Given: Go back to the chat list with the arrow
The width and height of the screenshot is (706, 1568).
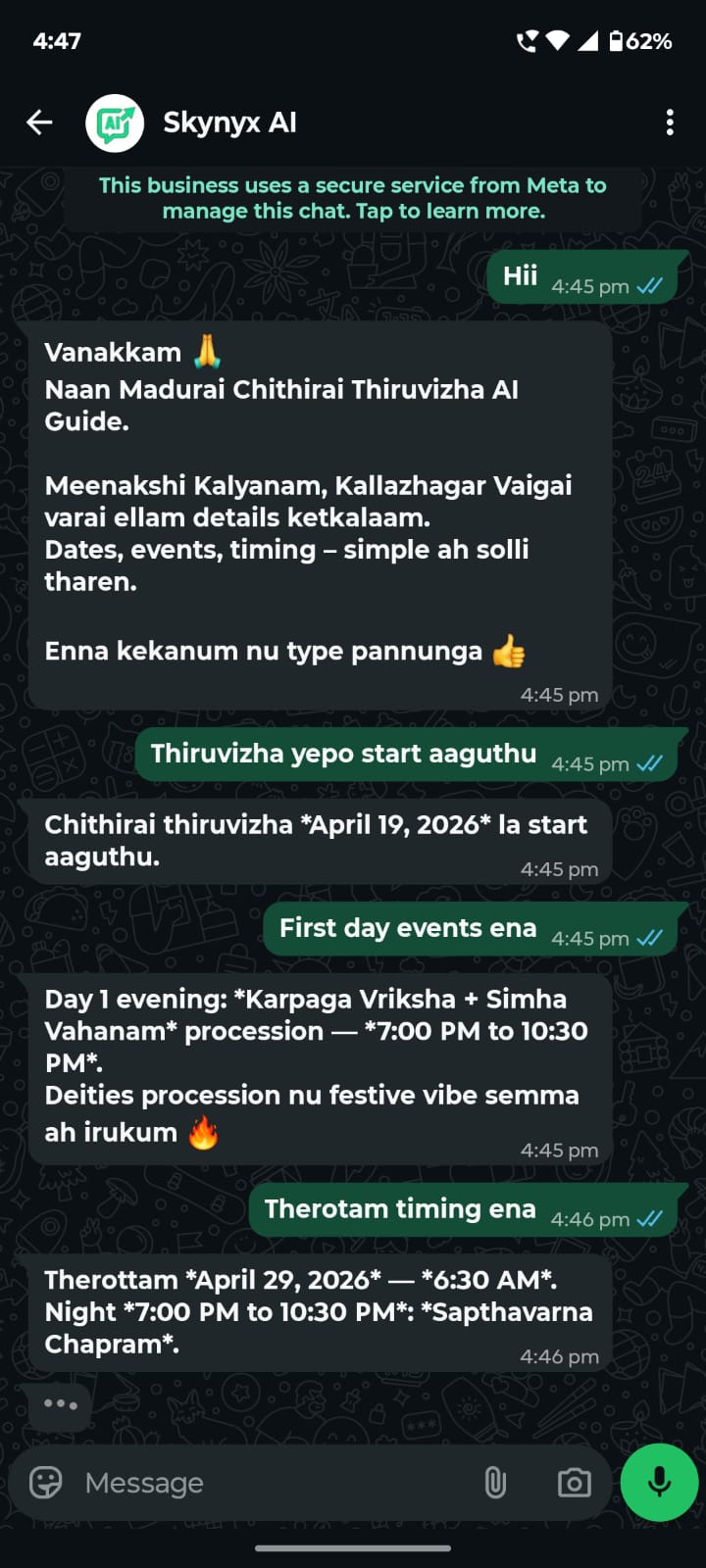Looking at the screenshot, I should [x=38, y=122].
